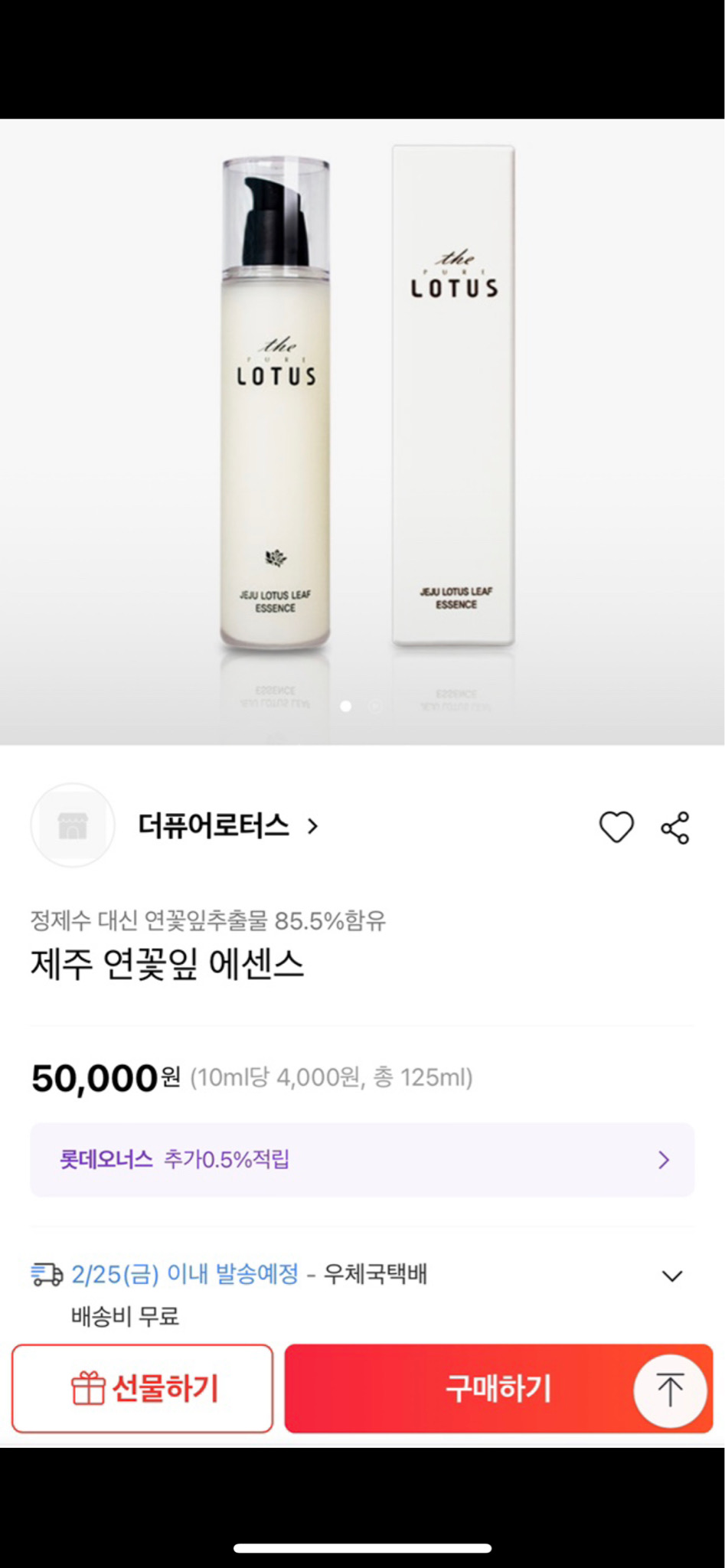Toggle the heart wishlist icon
725x1568 pixels.
tap(617, 826)
